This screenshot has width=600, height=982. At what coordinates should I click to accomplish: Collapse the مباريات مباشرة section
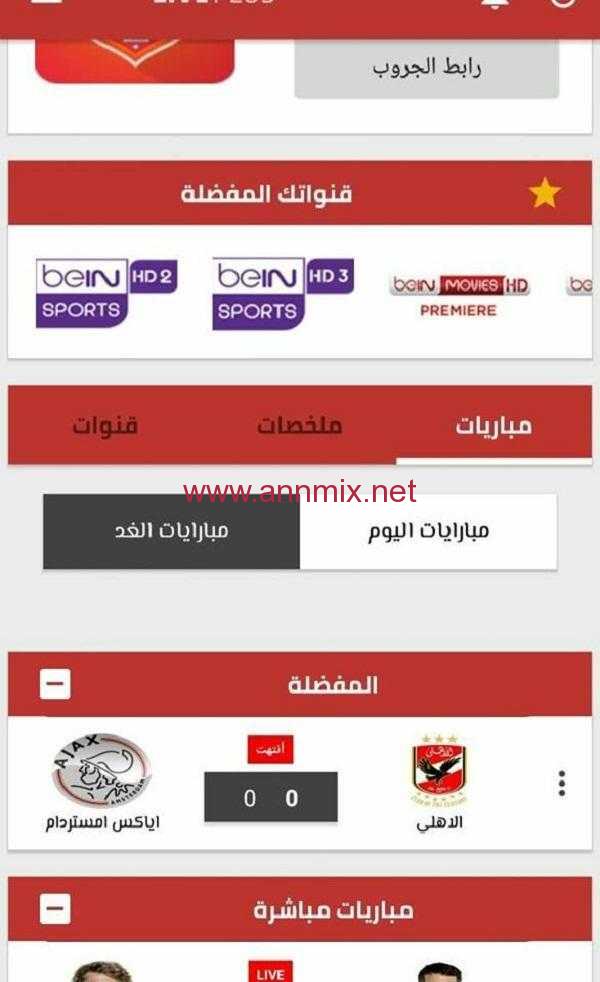(55, 909)
